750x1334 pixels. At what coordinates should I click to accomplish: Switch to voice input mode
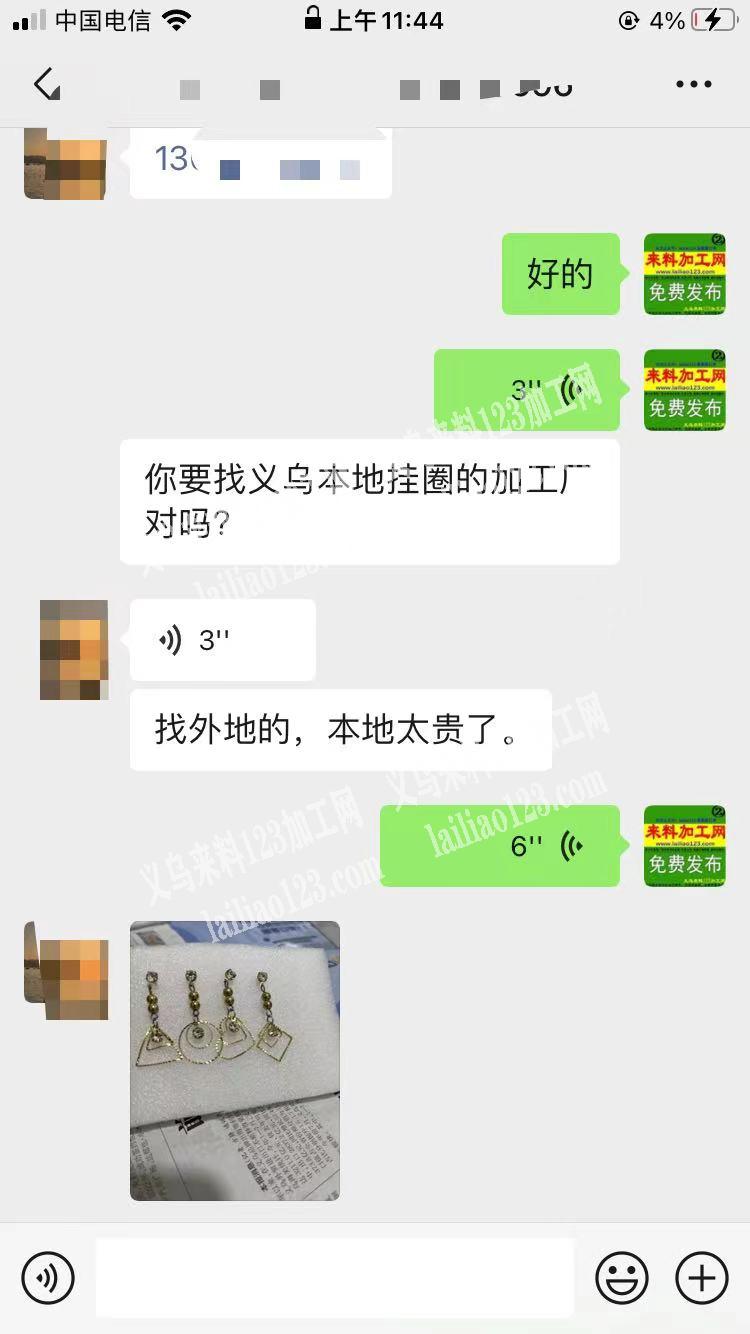point(48,1278)
